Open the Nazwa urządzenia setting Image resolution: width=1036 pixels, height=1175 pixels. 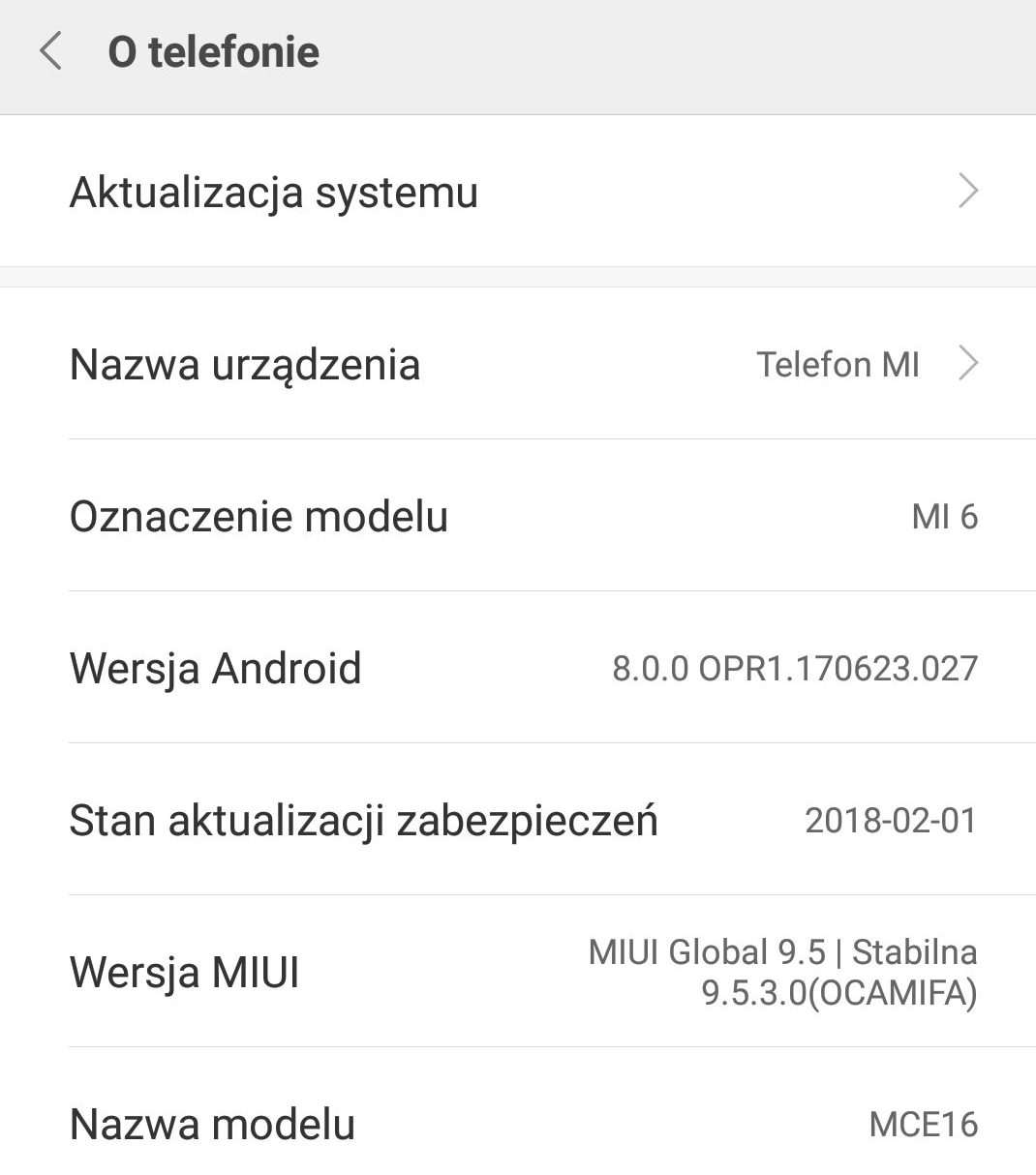point(518,364)
